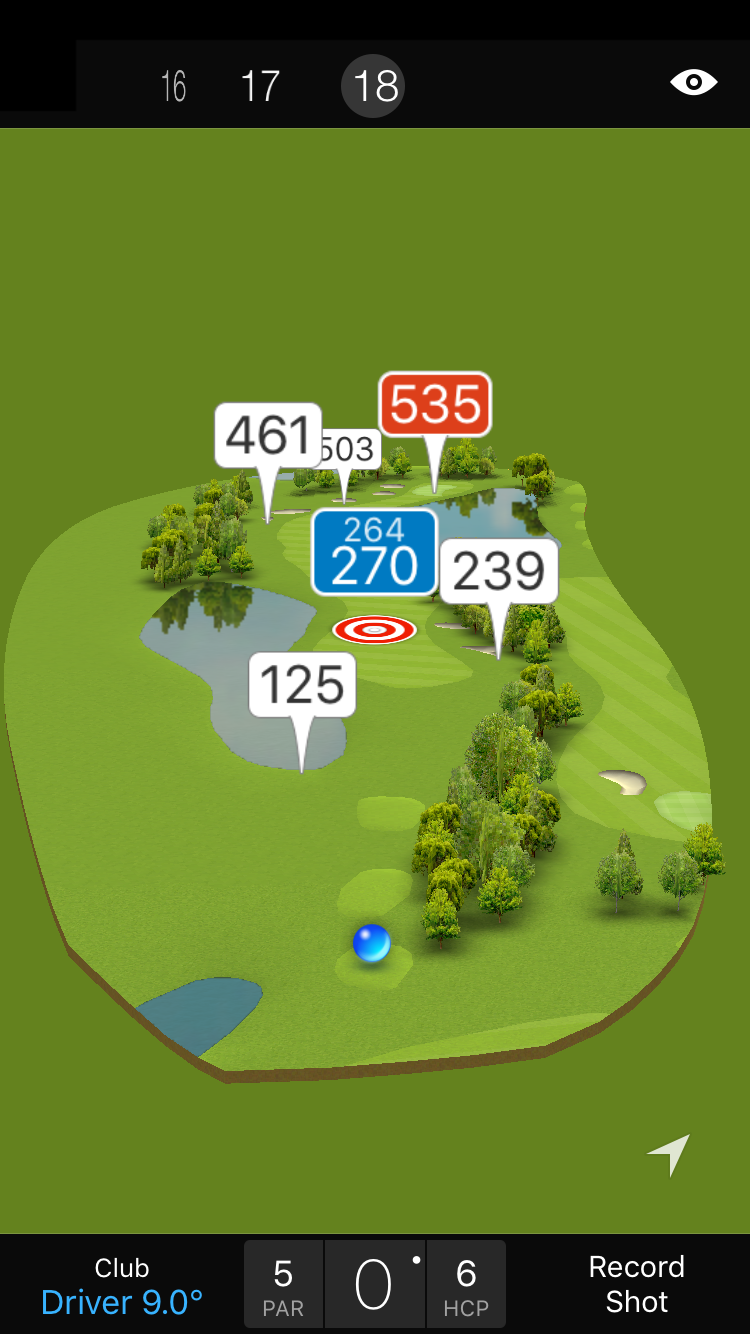
Task: Open the score entry showing 0
Action: click(375, 1285)
